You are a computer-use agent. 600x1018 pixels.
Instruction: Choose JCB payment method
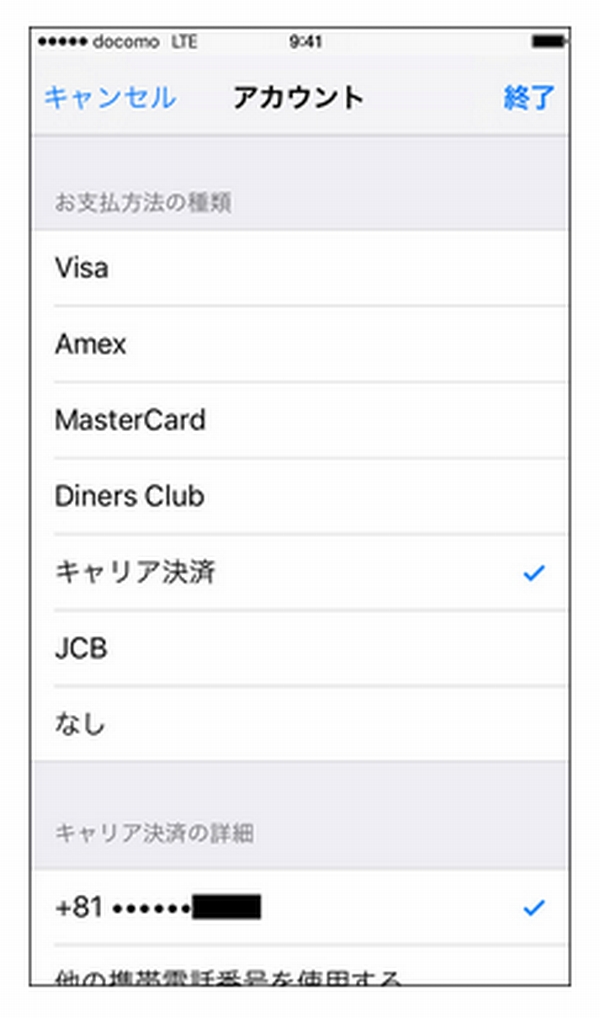299,648
